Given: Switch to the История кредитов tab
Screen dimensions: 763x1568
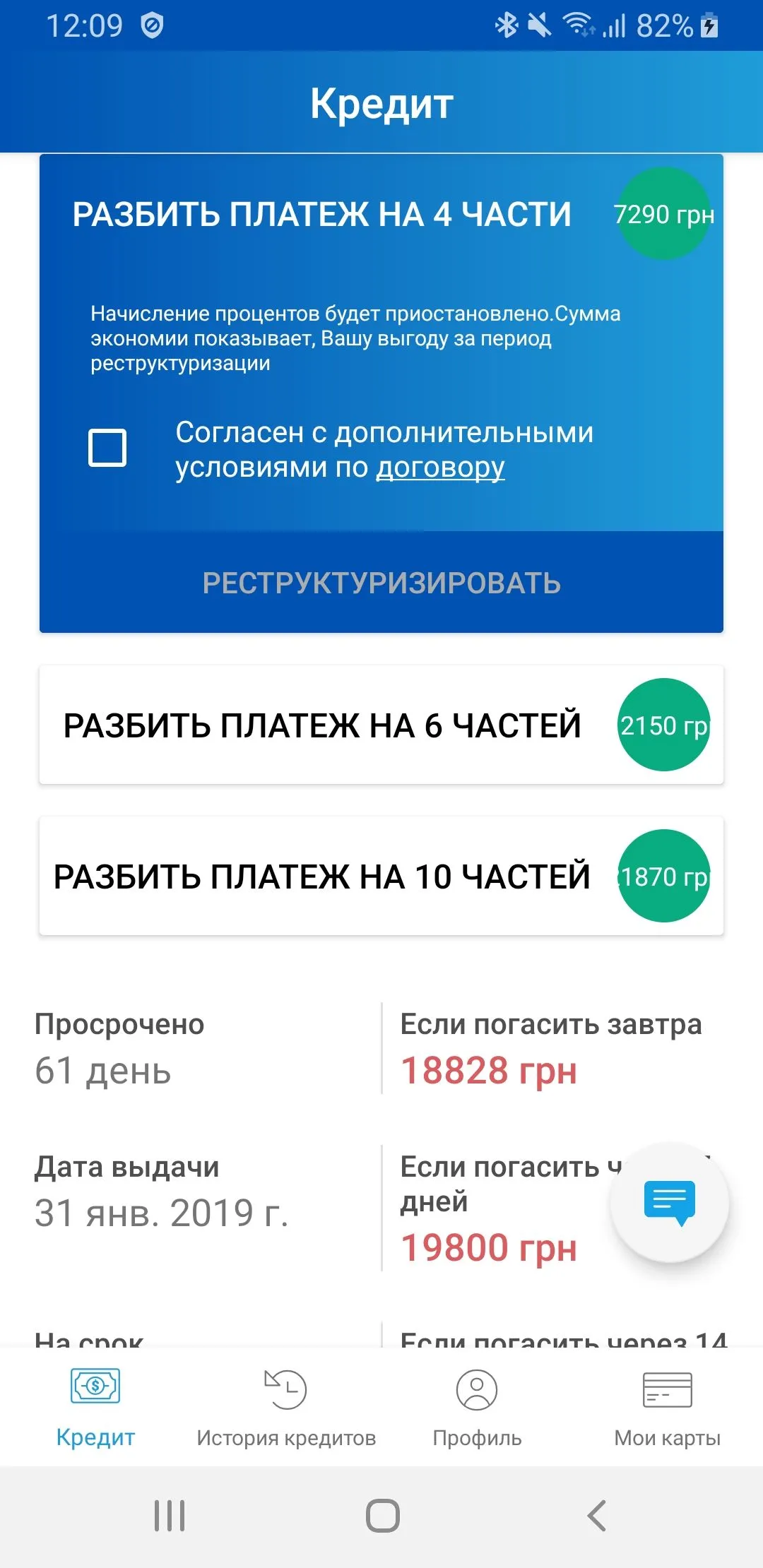Looking at the screenshot, I should [x=286, y=1406].
